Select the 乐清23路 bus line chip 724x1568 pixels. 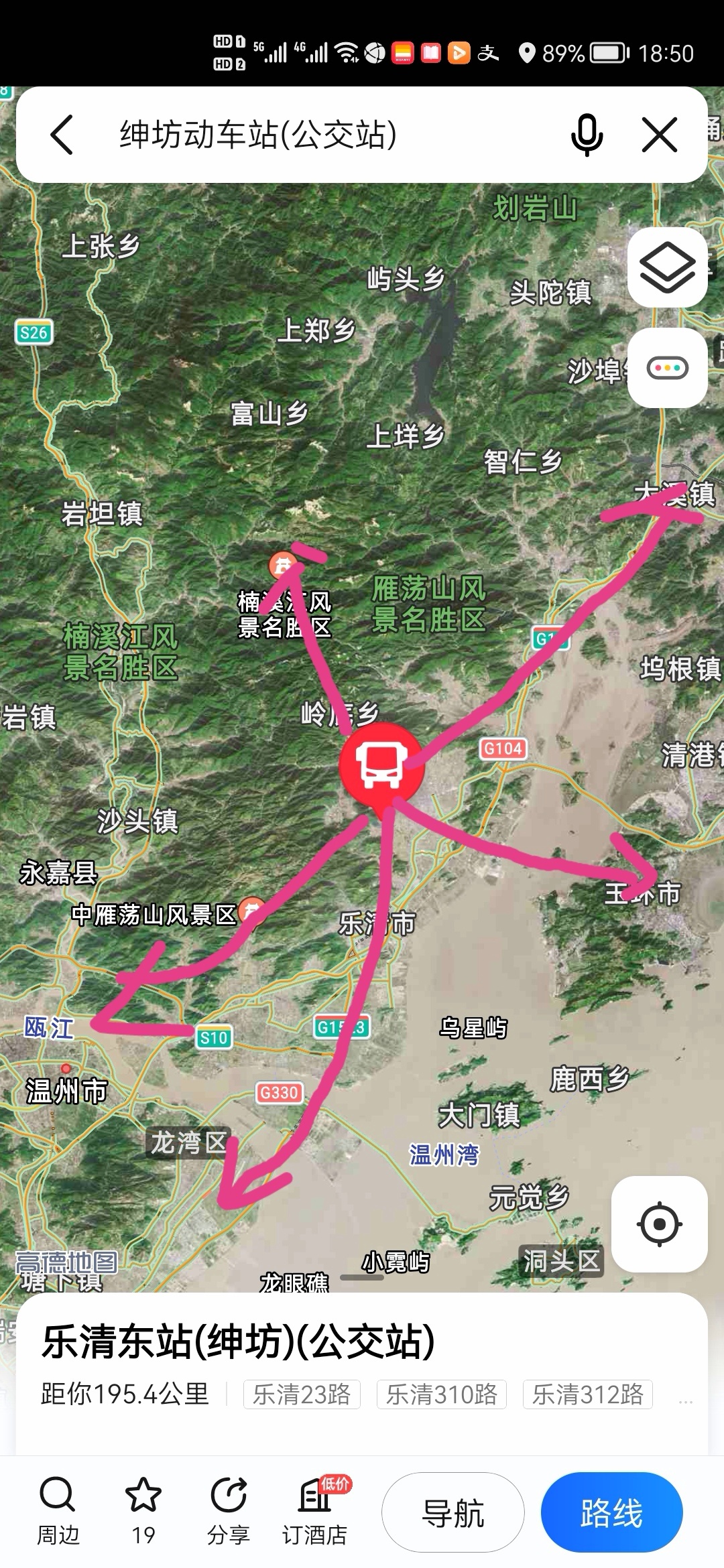pyautogui.click(x=302, y=1394)
